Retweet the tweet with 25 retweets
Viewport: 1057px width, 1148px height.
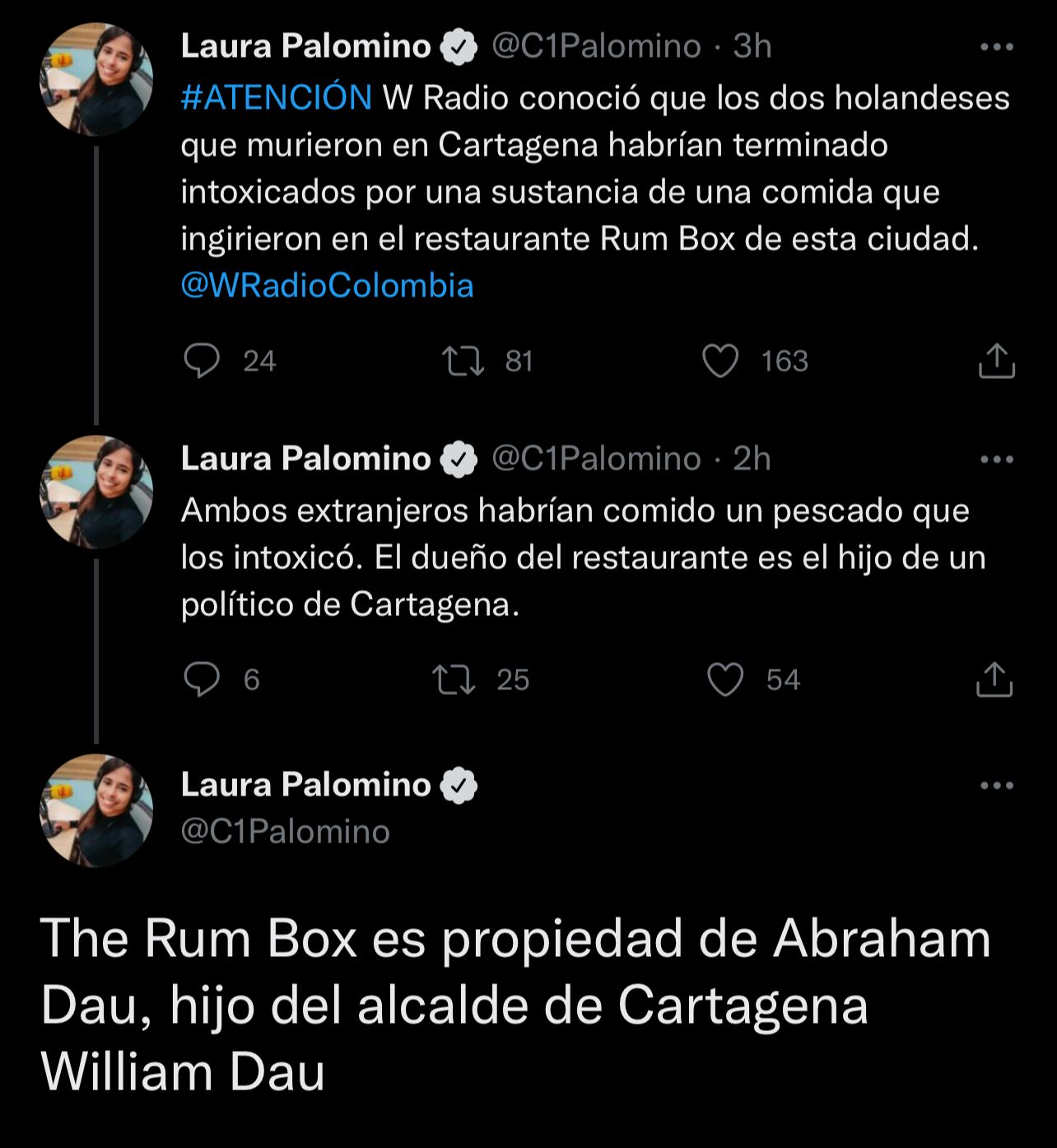(x=454, y=679)
